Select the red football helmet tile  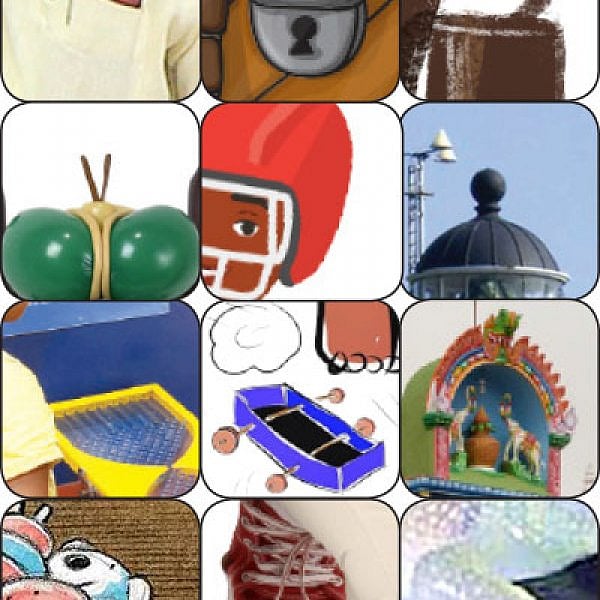point(300,200)
